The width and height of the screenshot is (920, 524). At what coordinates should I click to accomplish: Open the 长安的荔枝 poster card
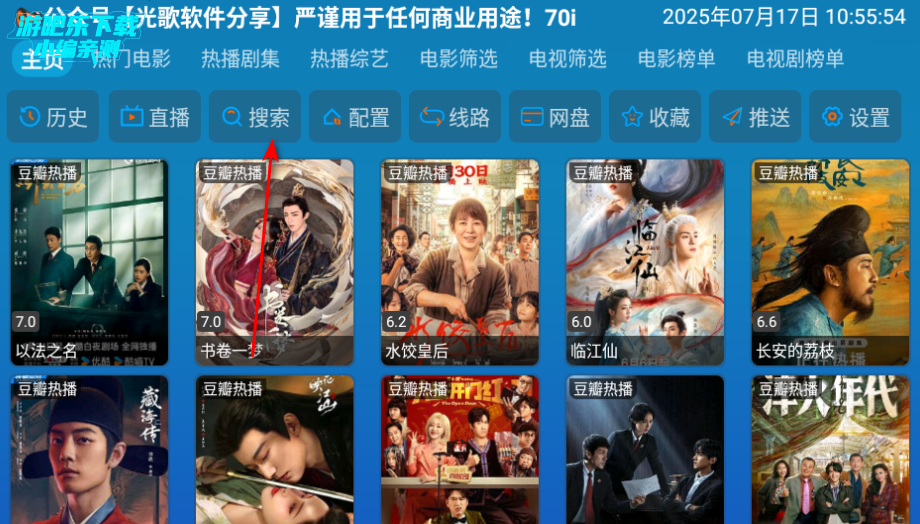click(830, 262)
